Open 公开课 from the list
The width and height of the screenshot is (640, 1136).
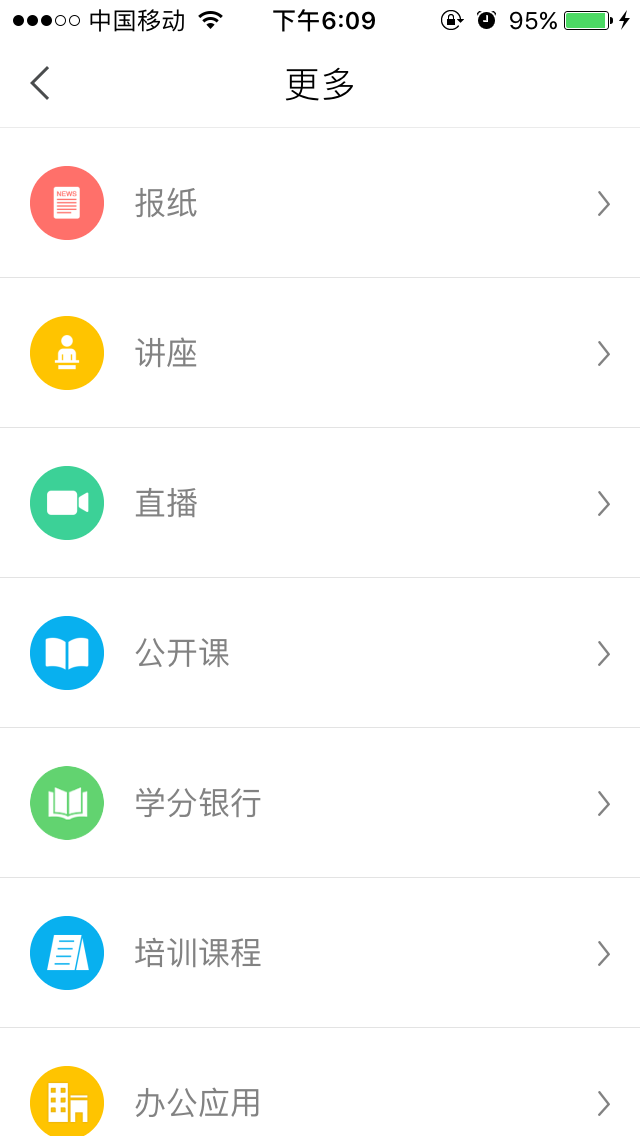(x=320, y=653)
